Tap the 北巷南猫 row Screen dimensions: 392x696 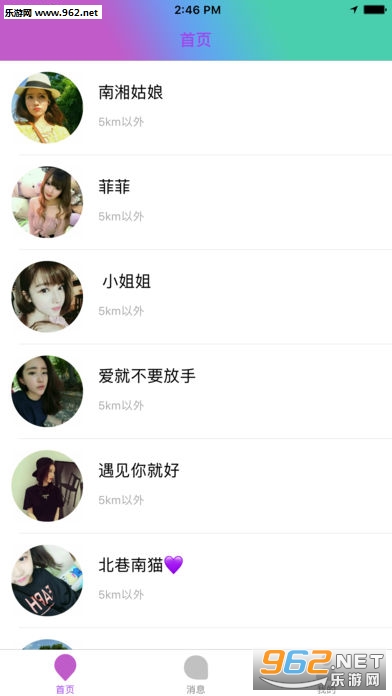click(x=196, y=581)
